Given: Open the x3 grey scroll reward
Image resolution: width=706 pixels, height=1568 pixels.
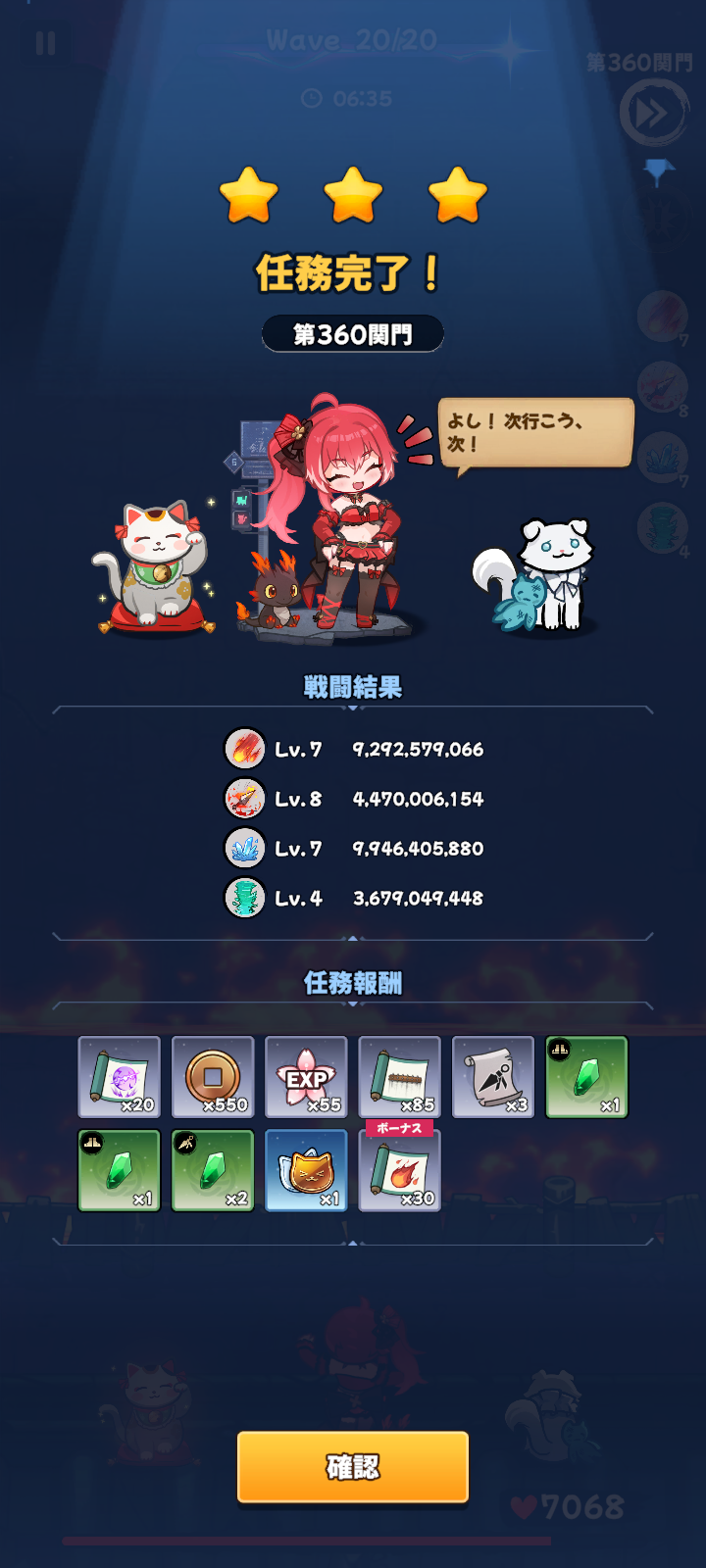Looking at the screenshot, I should [493, 1077].
